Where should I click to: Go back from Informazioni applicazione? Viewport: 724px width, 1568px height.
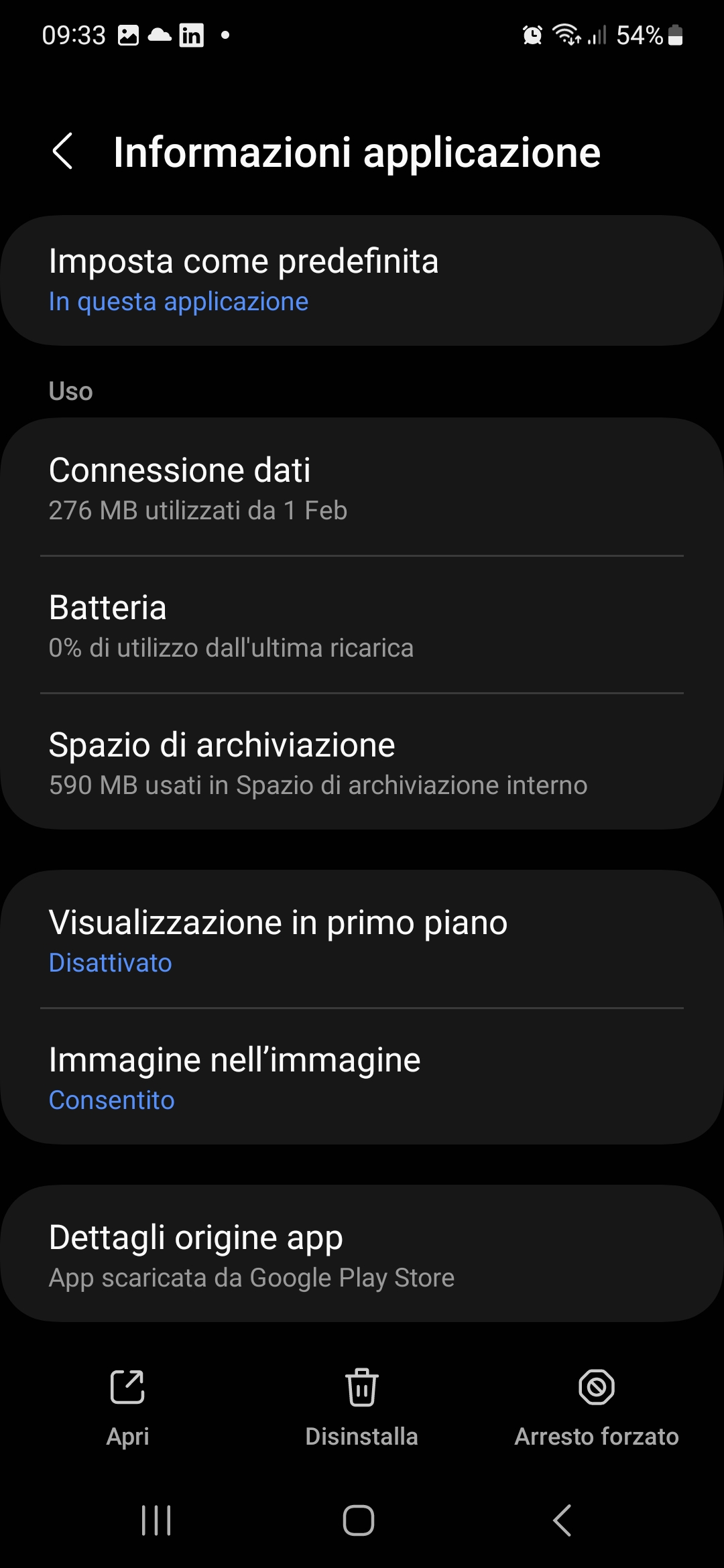tap(62, 151)
